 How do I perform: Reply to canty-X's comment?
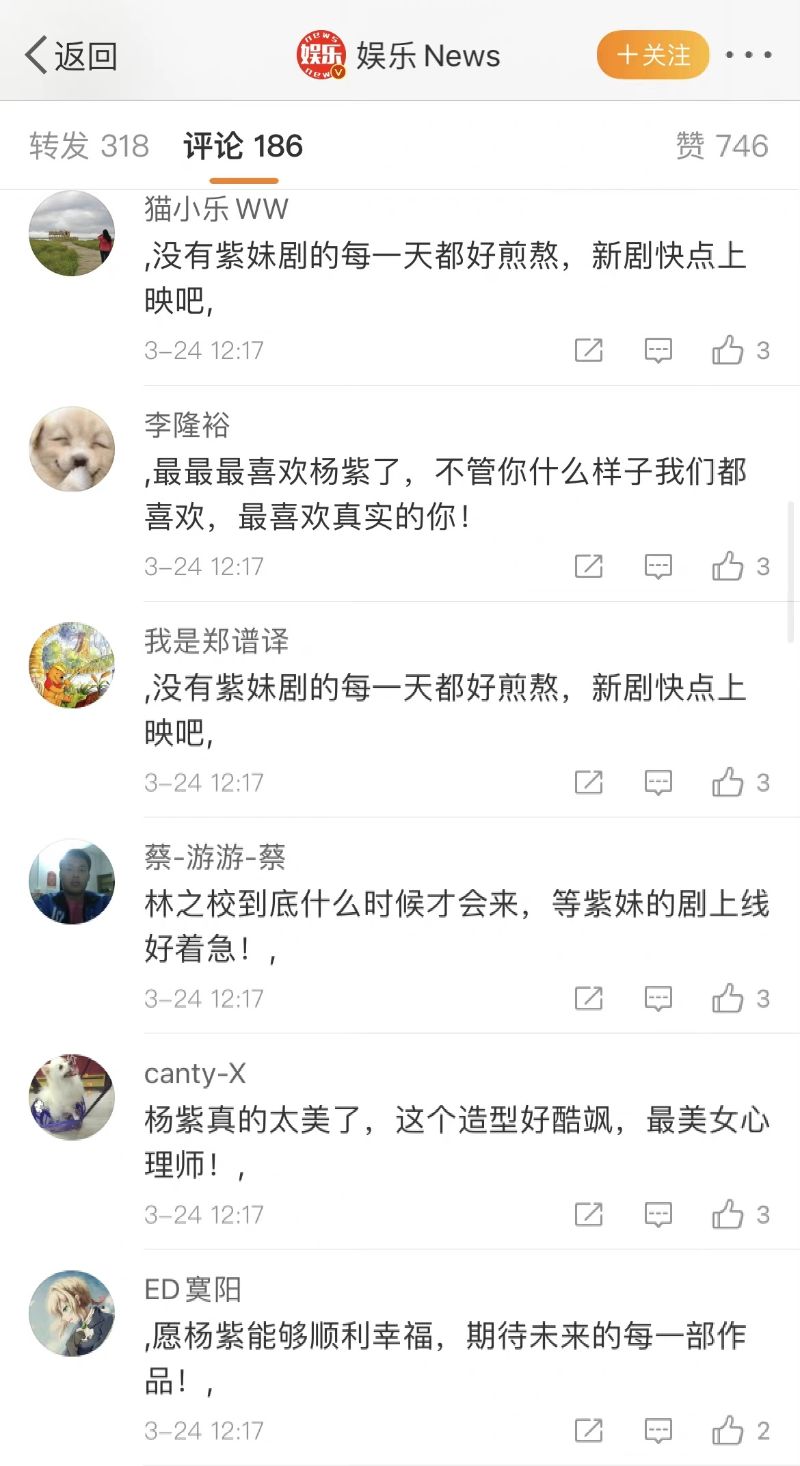click(x=658, y=1214)
